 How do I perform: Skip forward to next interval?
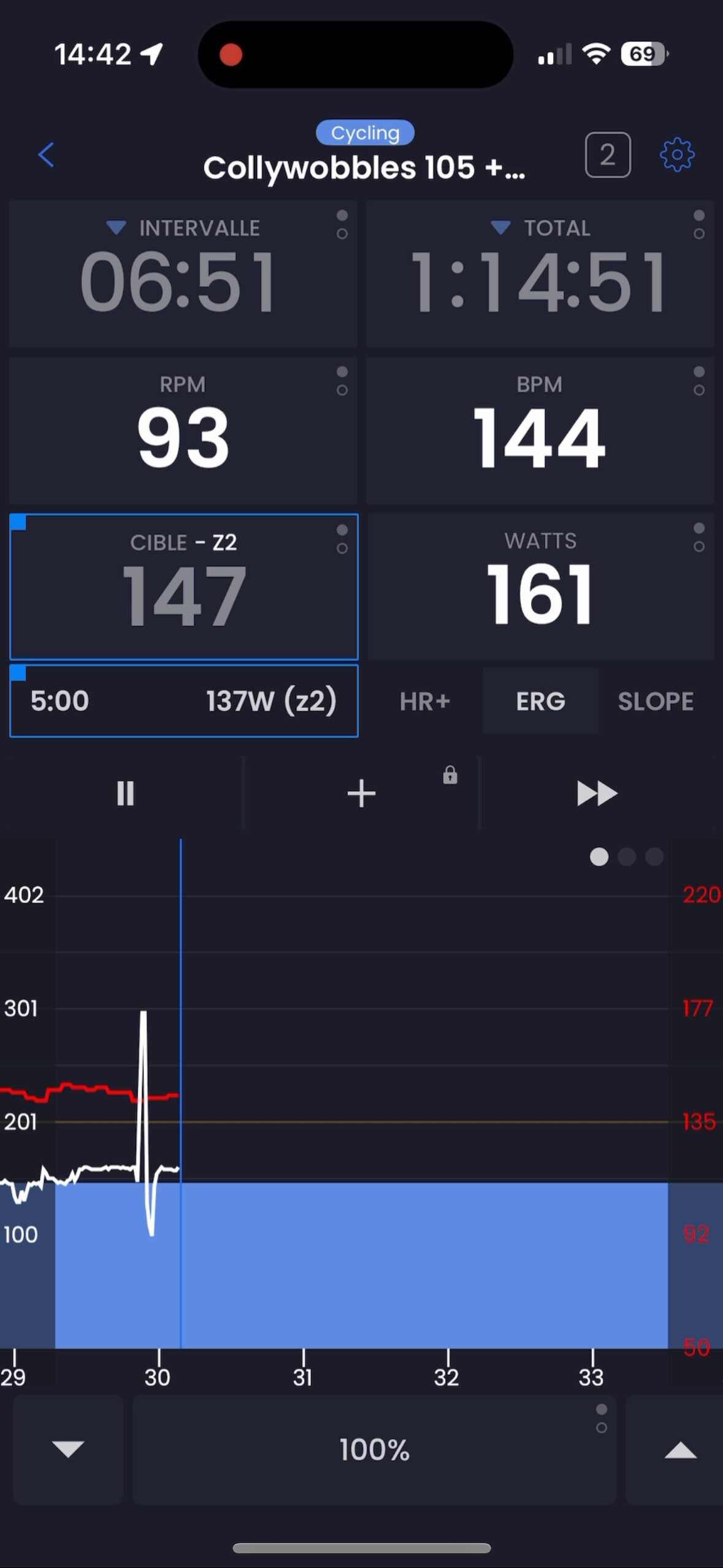click(597, 793)
